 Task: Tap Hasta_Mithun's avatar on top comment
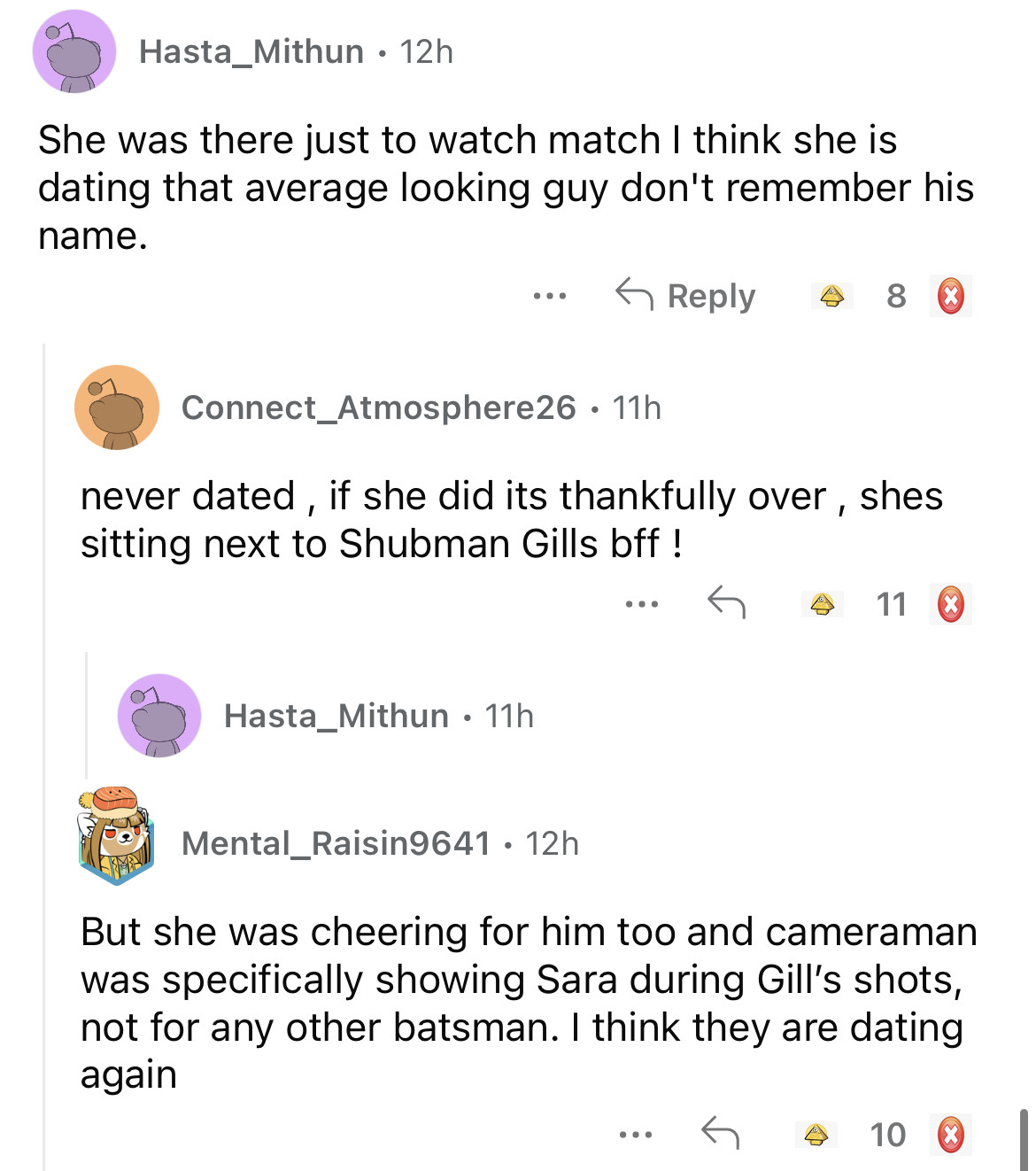(x=74, y=51)
